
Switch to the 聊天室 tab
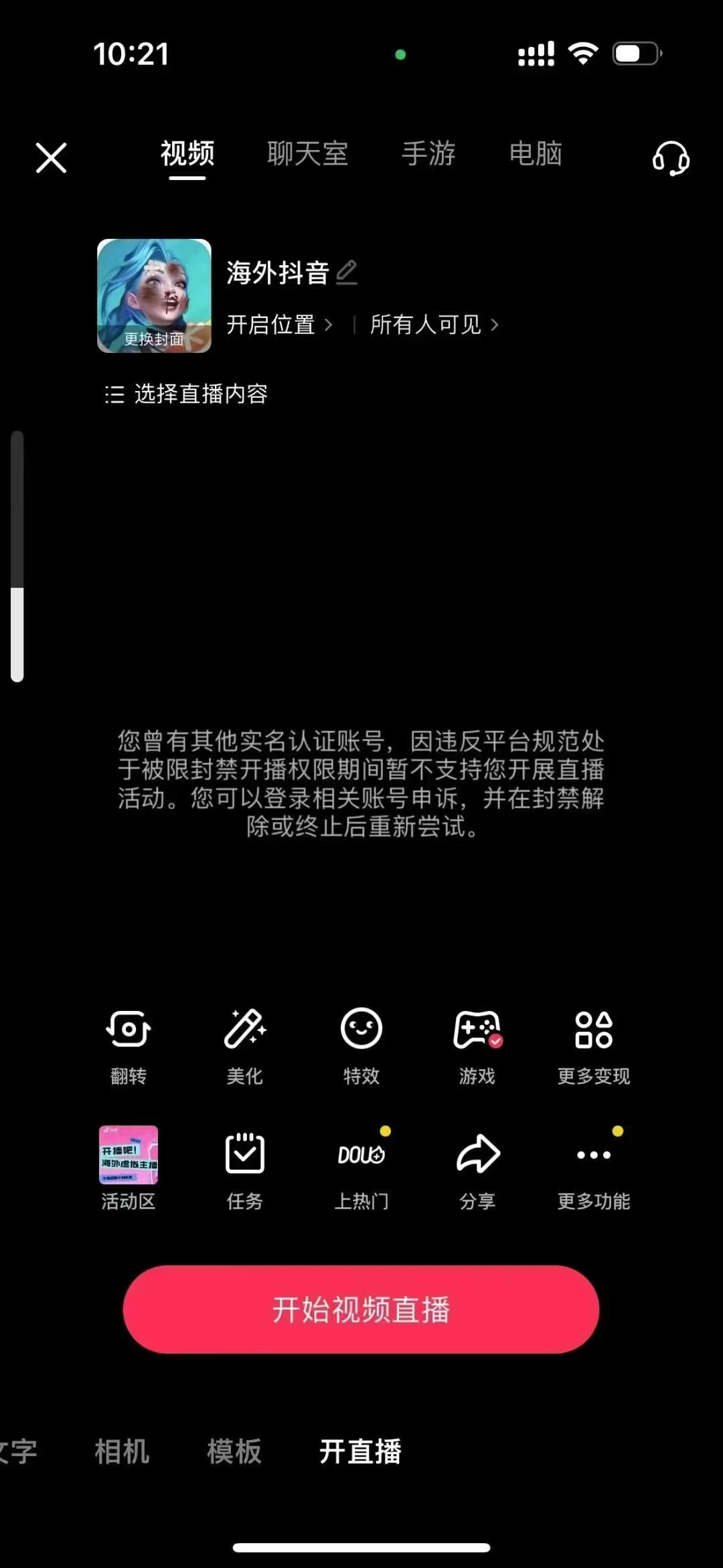[307, 154]
